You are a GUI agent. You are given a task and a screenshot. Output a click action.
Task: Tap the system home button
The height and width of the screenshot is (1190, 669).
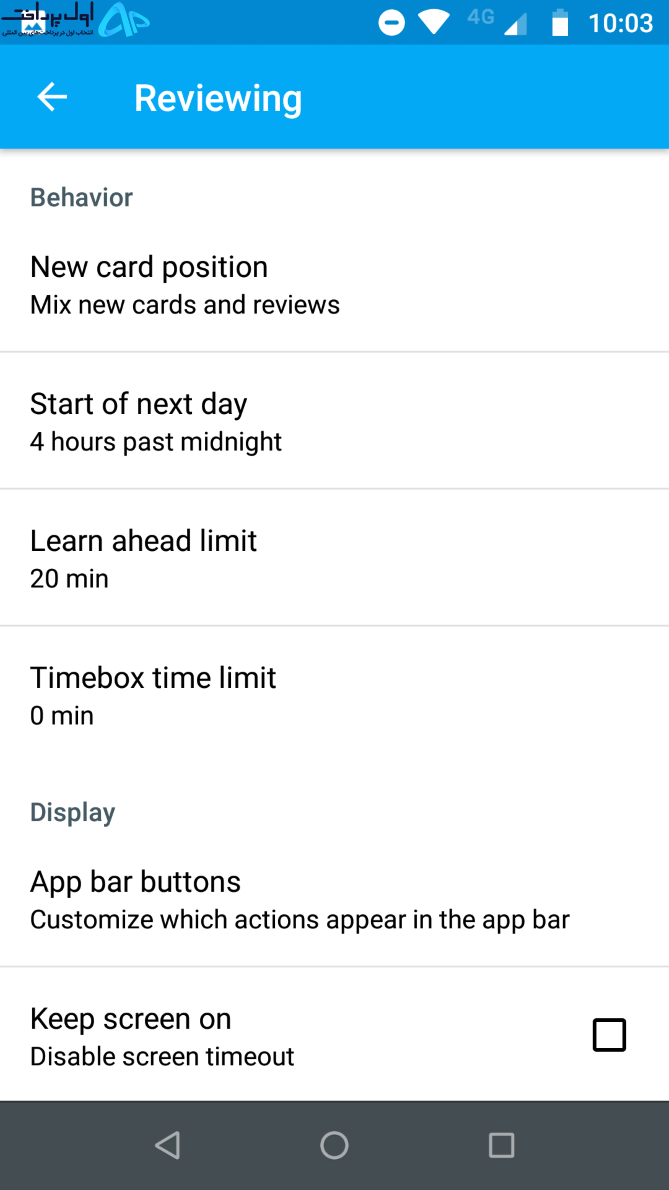(334, 1145)
